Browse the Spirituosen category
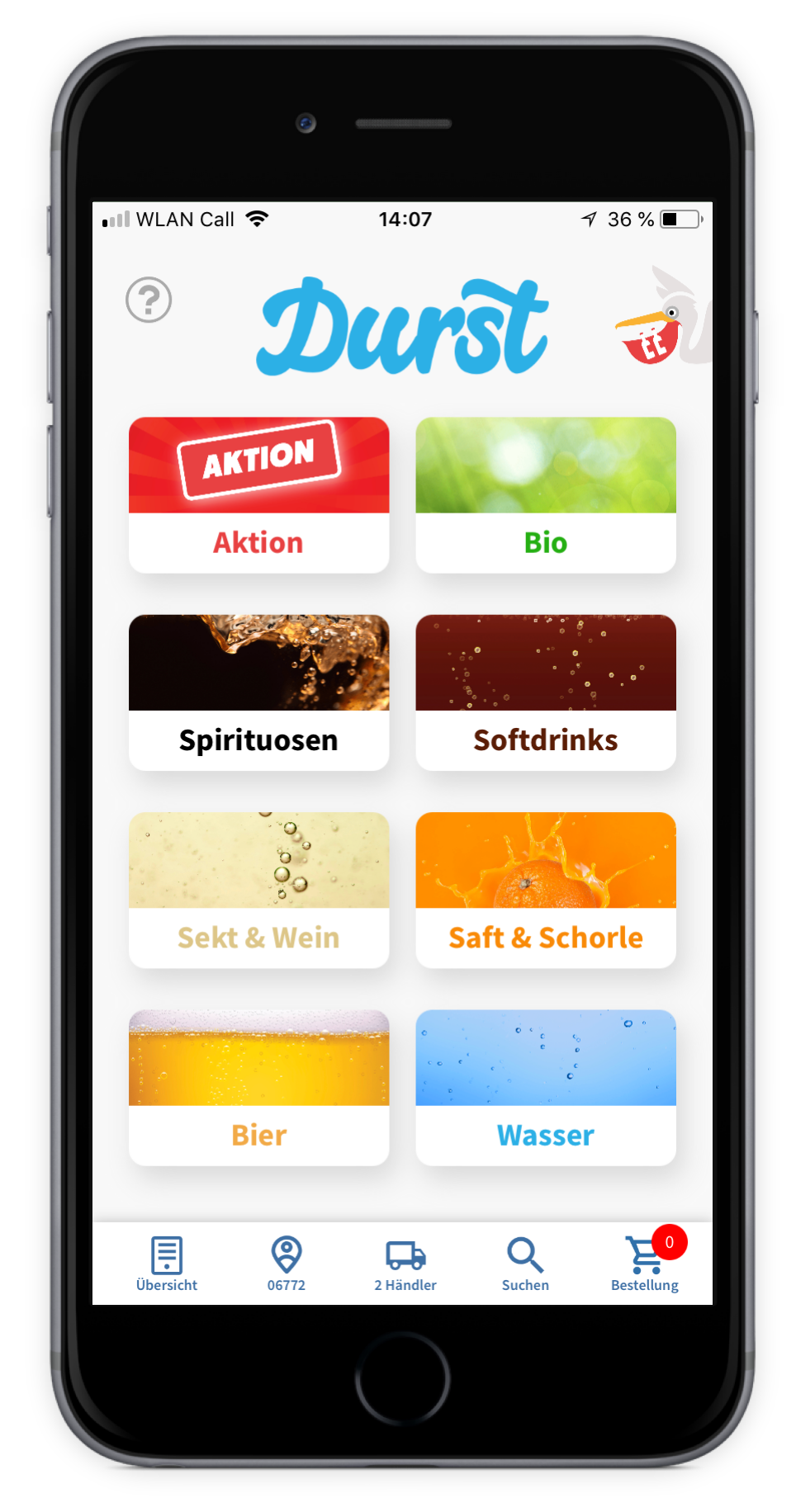This screenshot has height=1512, width=796. point(258,692)
